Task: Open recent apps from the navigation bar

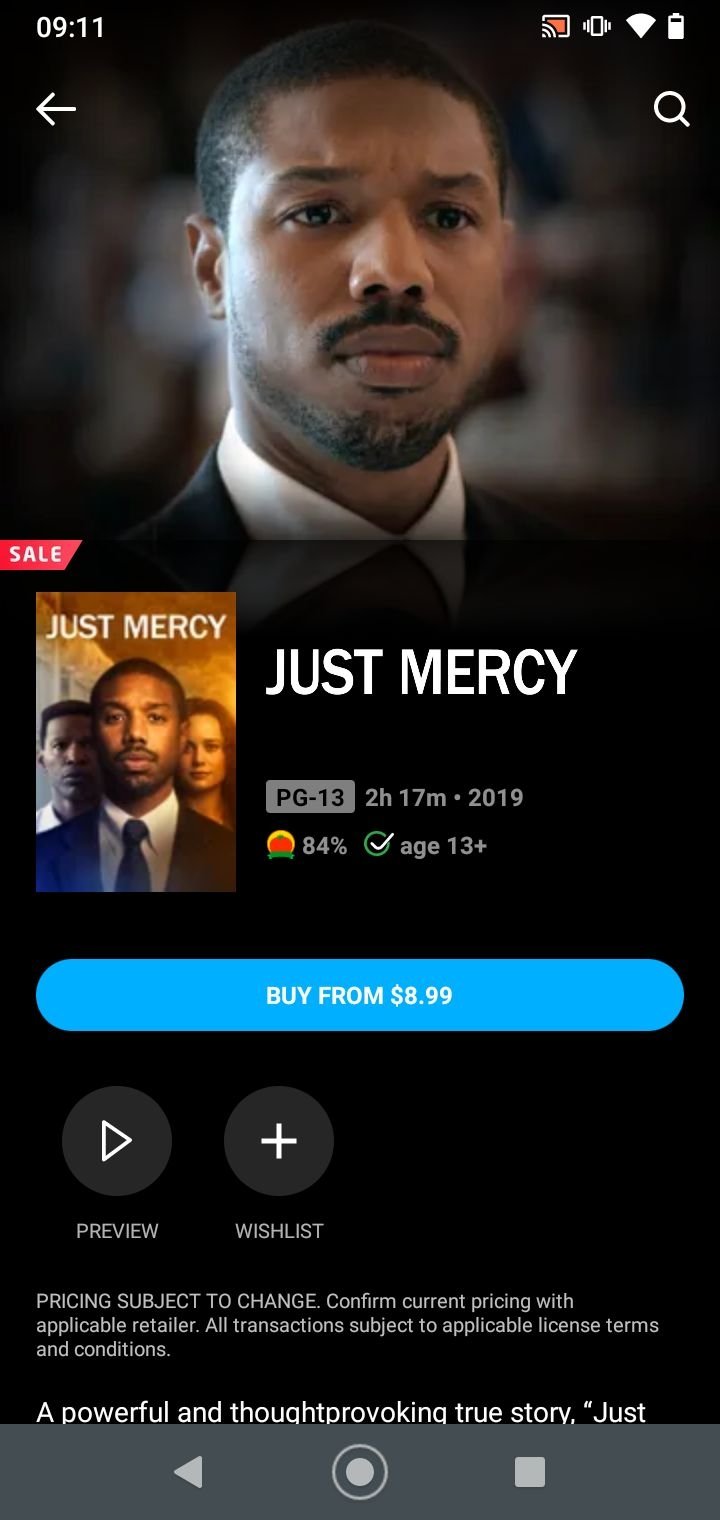Action: click(x=530, y=1472)
